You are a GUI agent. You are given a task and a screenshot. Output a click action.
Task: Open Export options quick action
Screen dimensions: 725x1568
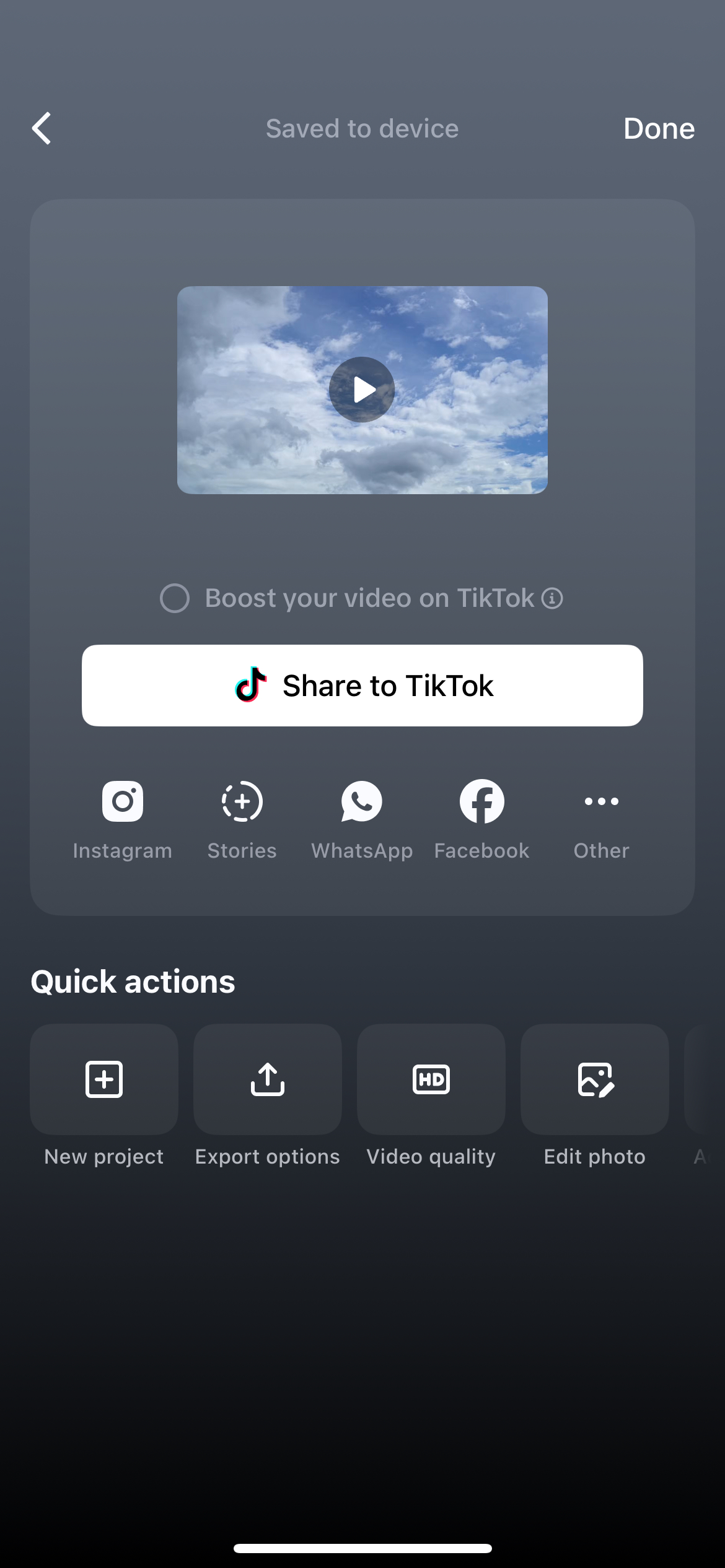click(x=267, y=1080)
